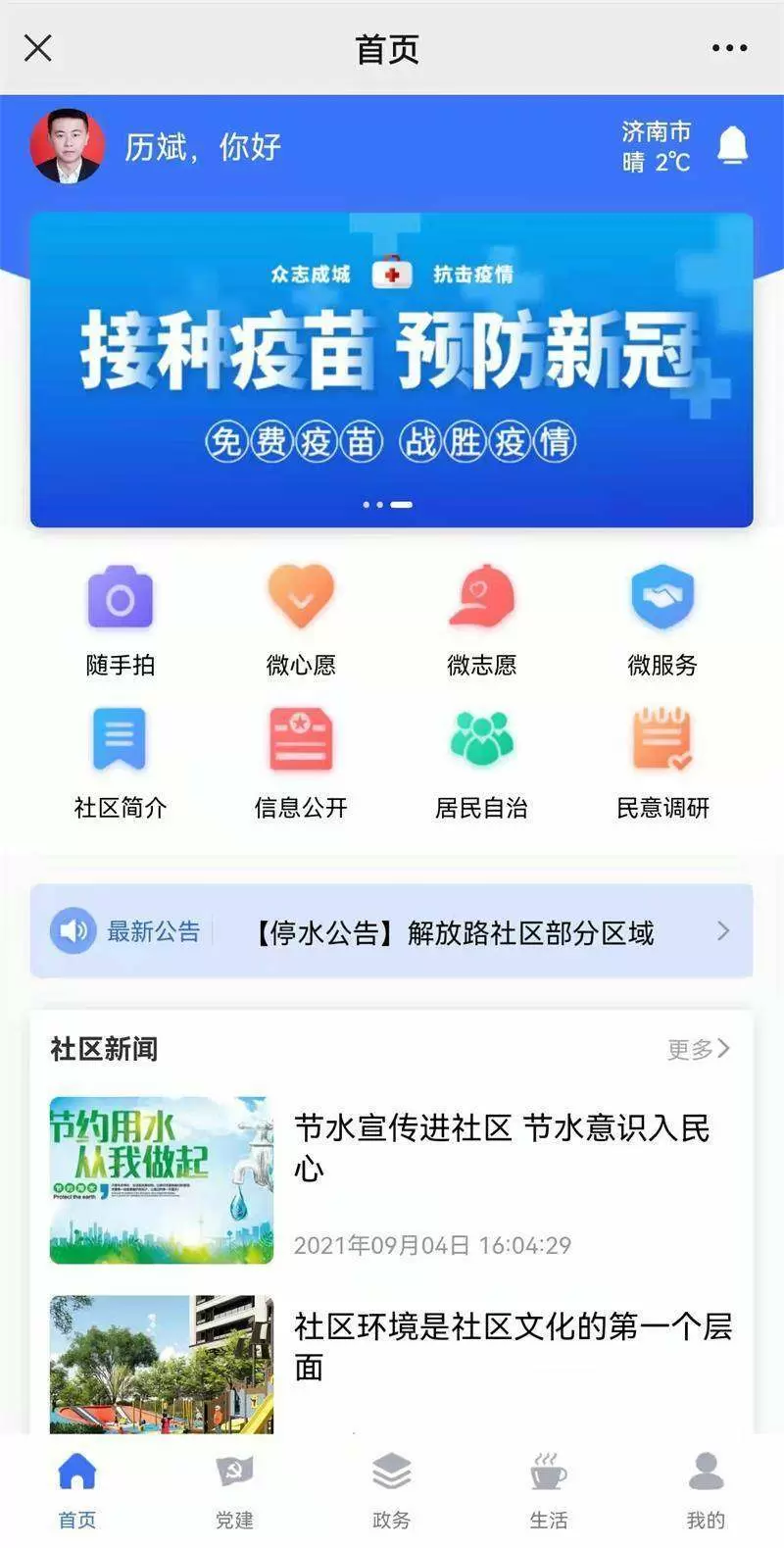The width and height of the screenshot is (784, 1548).
Task: Open 居民自治 section
Action: coord(481,763)
